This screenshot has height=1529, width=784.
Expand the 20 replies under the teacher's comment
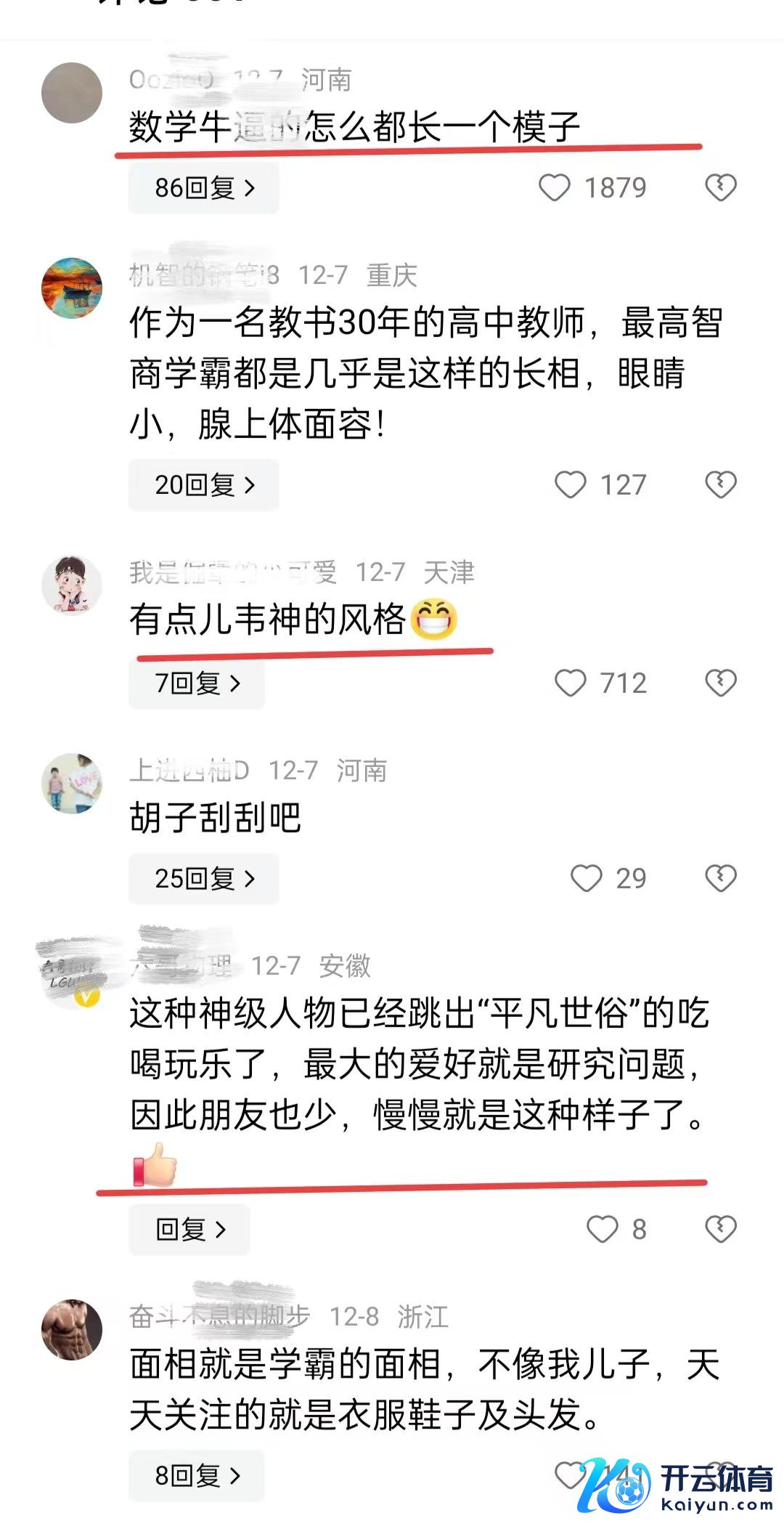pyautogui.click(x=204, y=485)
